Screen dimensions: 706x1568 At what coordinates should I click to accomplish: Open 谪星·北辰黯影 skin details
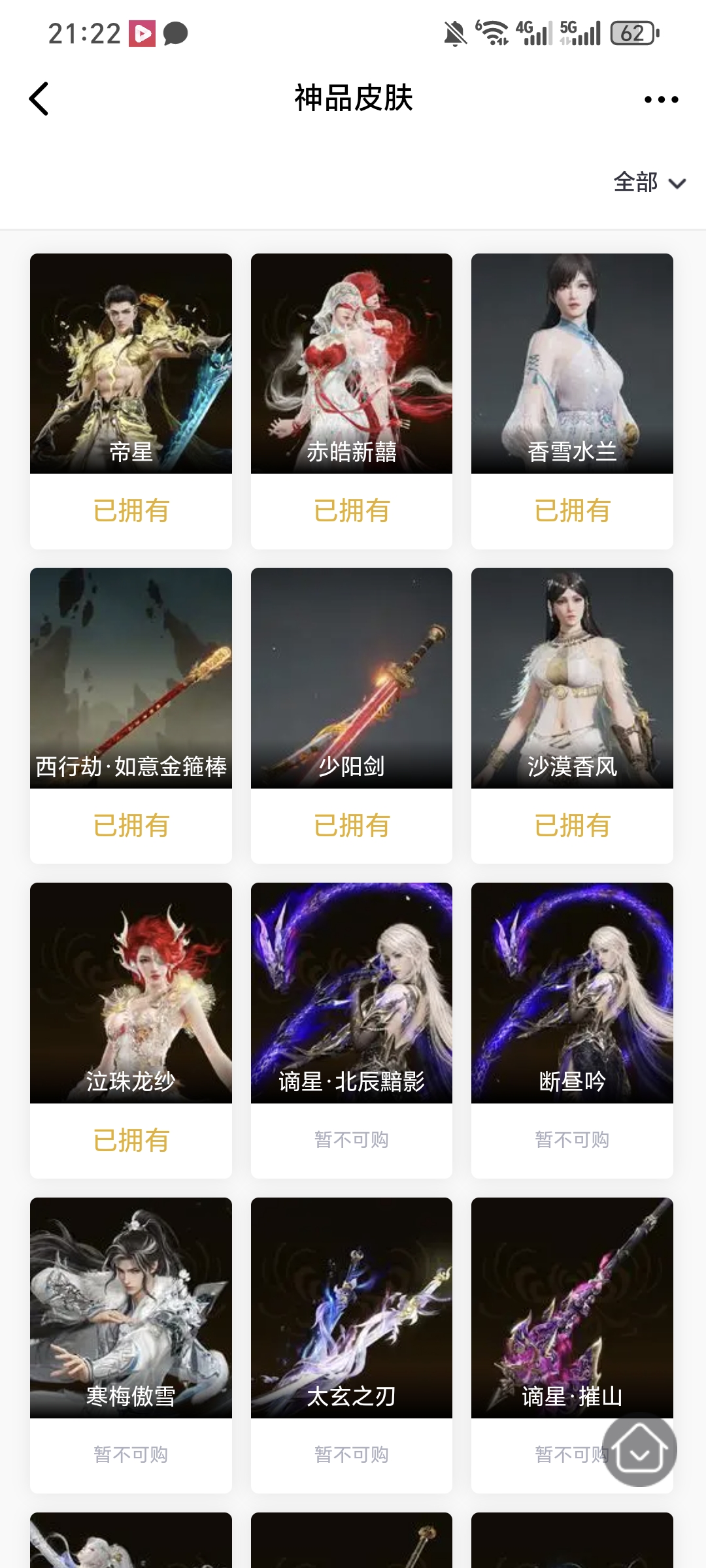[352, 993]
